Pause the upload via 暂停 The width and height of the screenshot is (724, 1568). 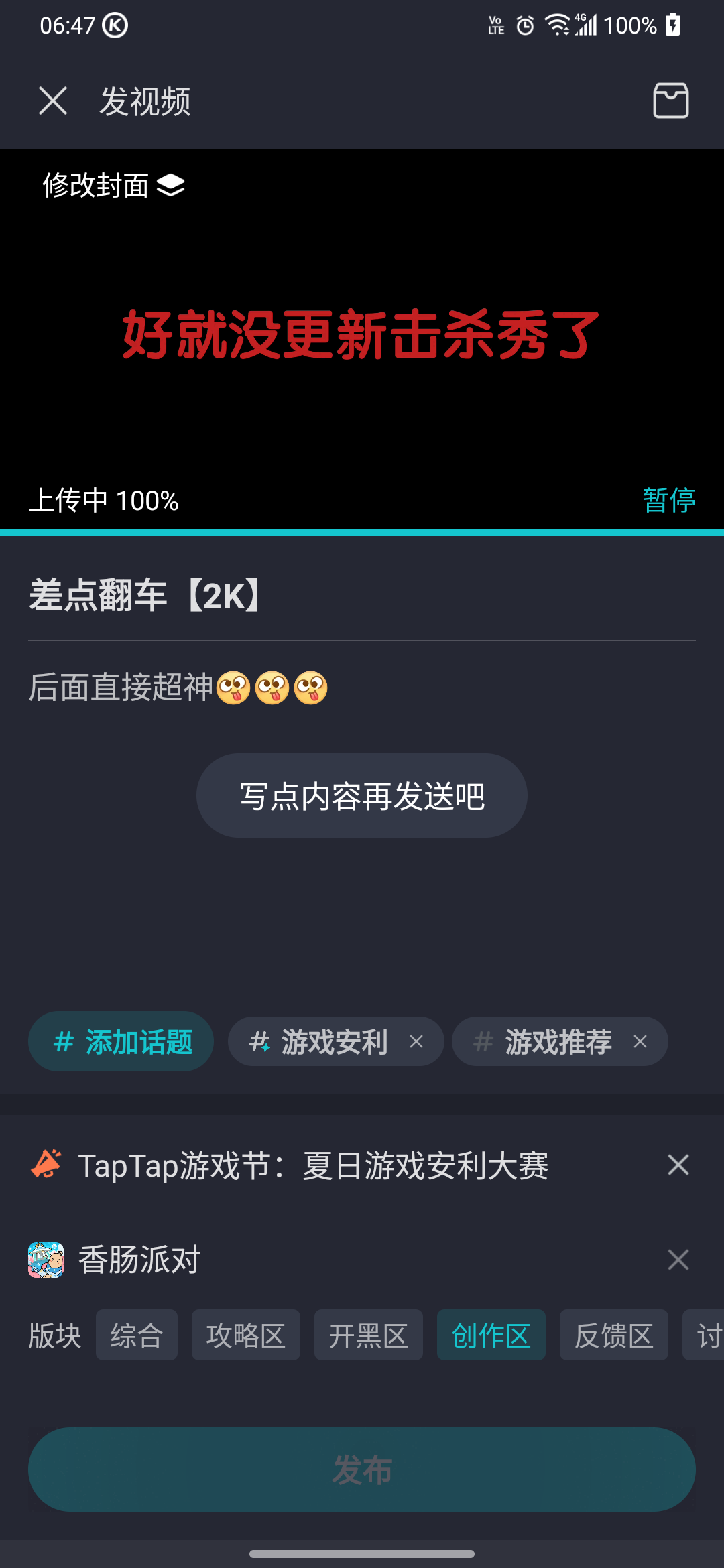(x=668, y=500)
